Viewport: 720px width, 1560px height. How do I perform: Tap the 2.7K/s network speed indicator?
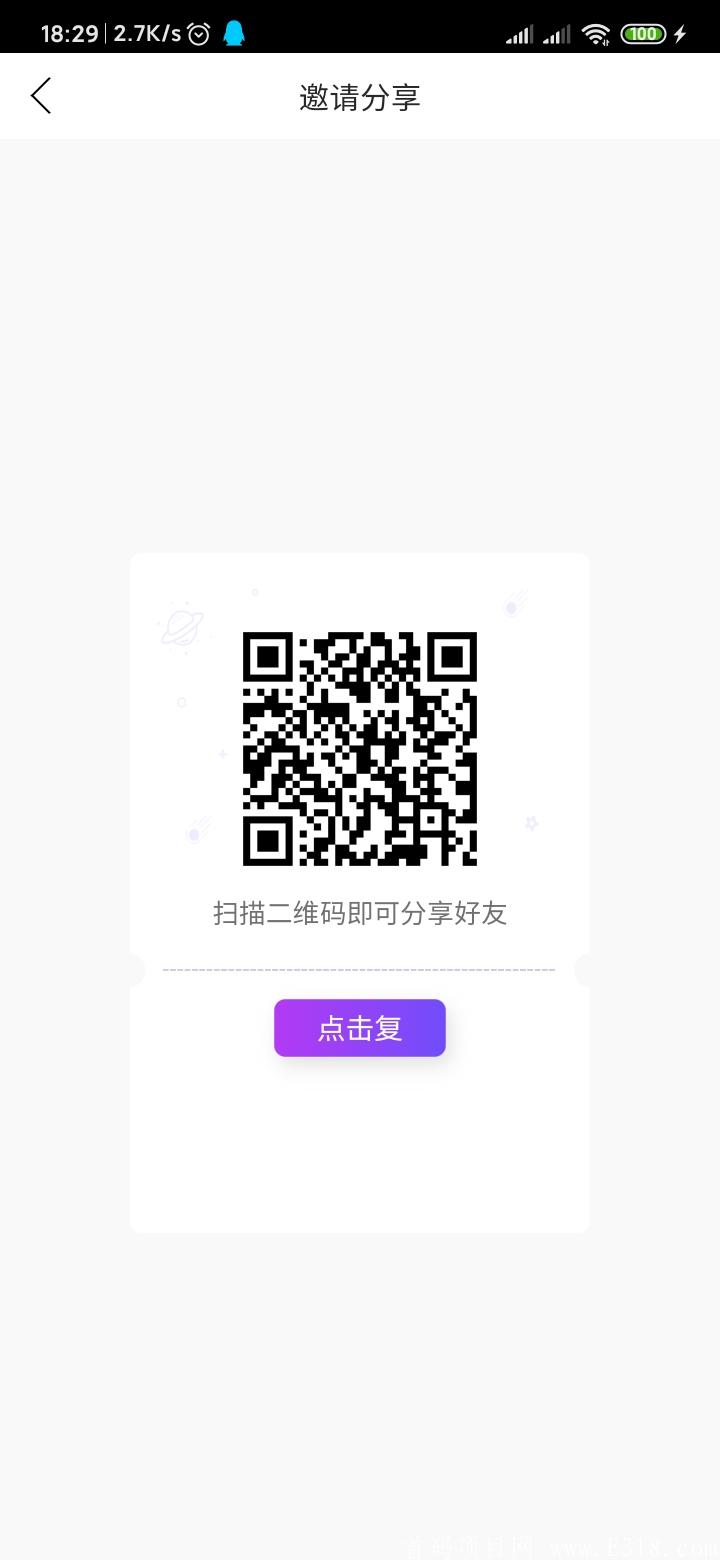pyautogui.click(x=146, y=33)
